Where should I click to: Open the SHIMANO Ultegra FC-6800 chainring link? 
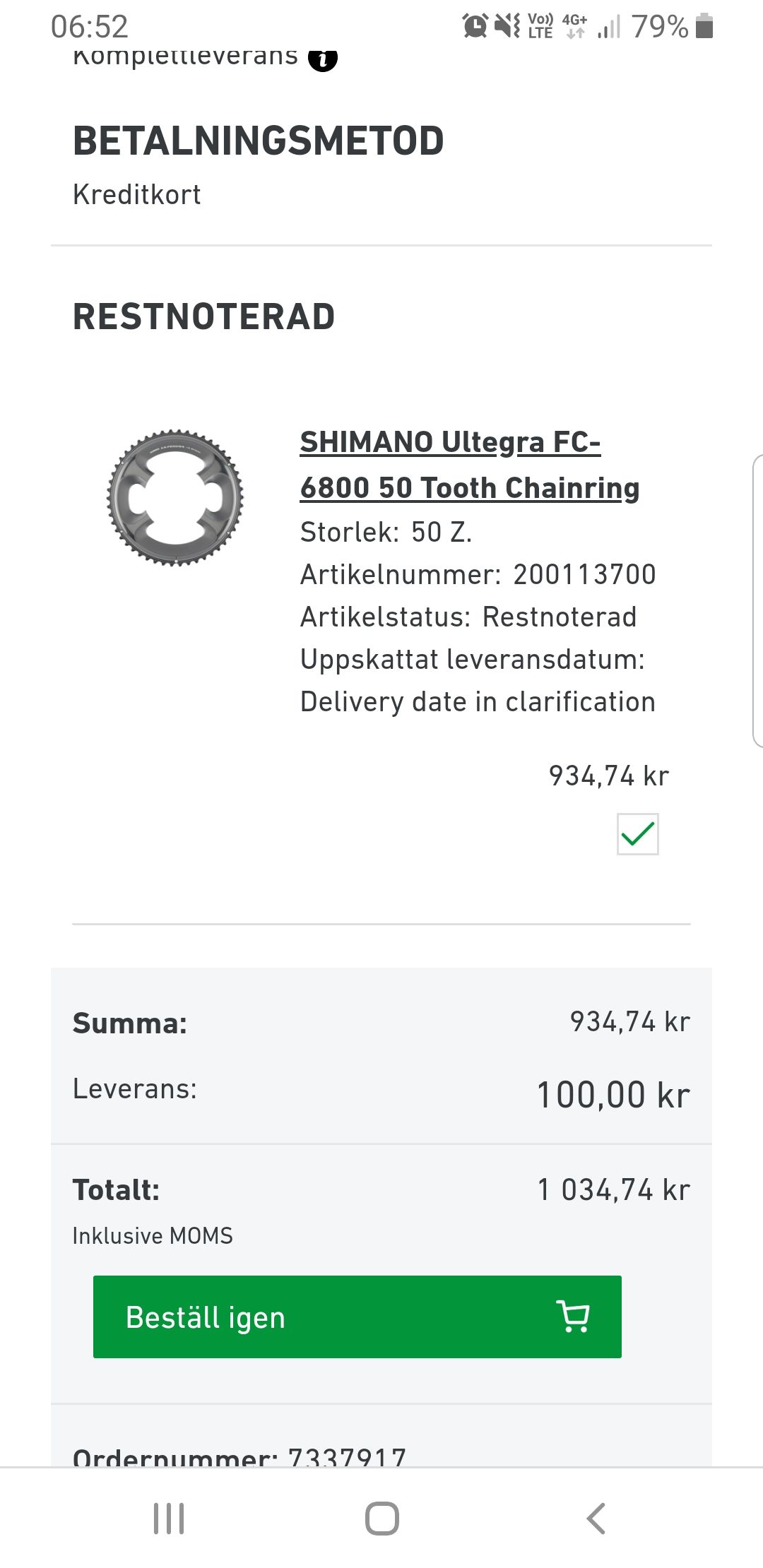point(470,465)
